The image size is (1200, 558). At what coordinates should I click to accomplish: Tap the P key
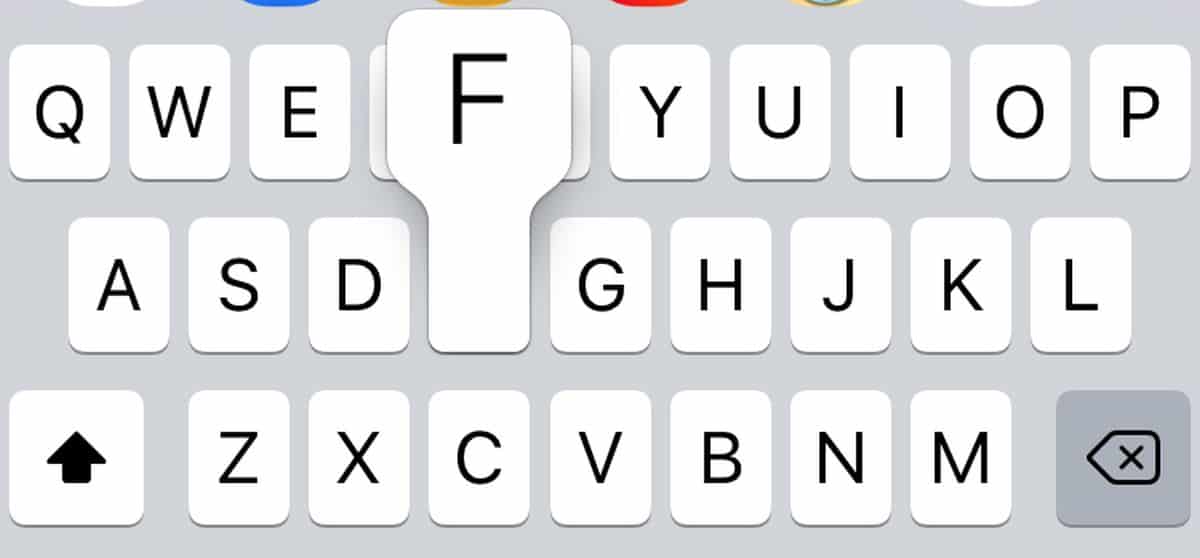pyautogui.click(x=1140, y=112)
